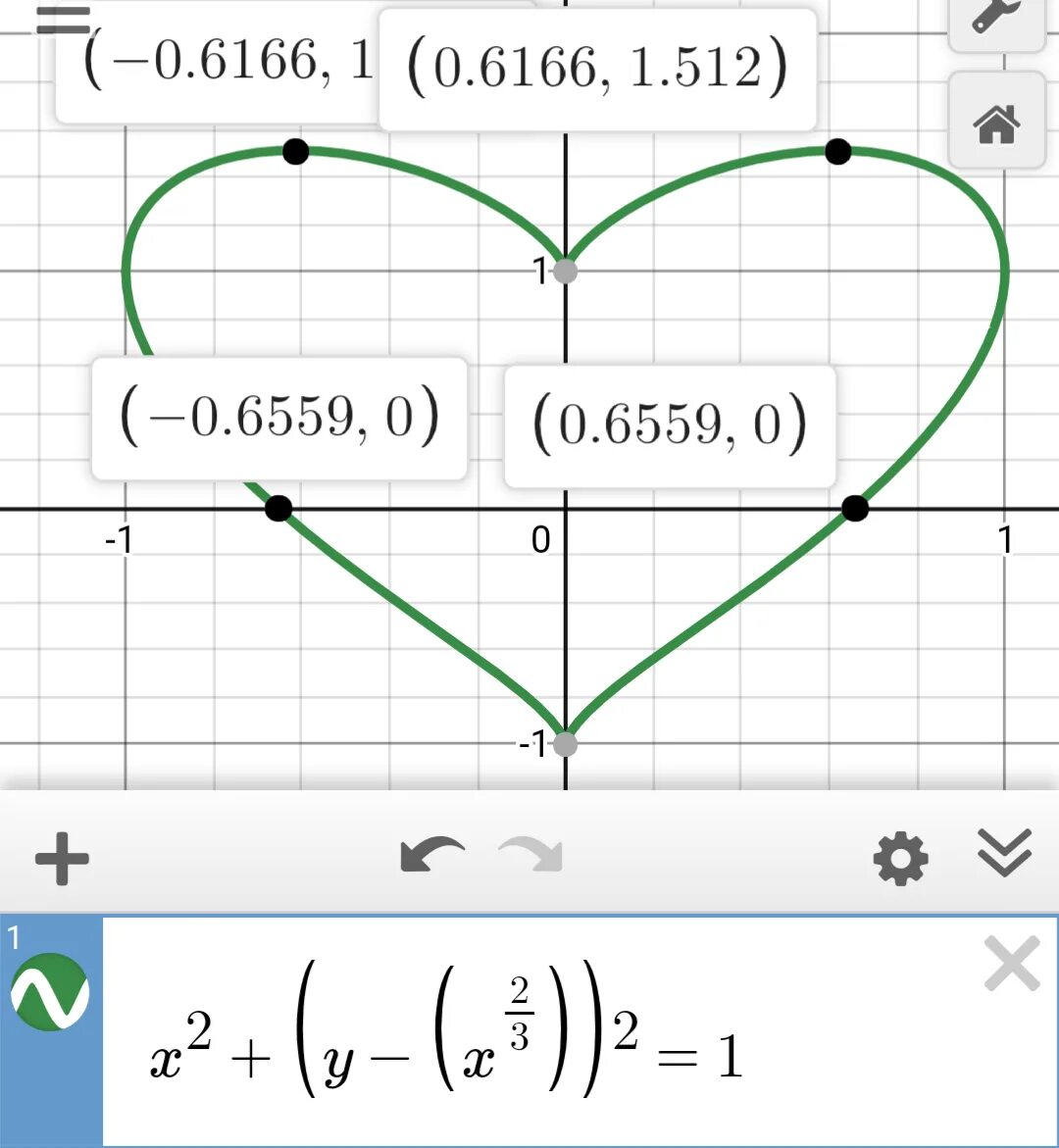This screenshot has width=1059, height=1148.
Task: Collapse the expression list
Action: point(1005,853)
